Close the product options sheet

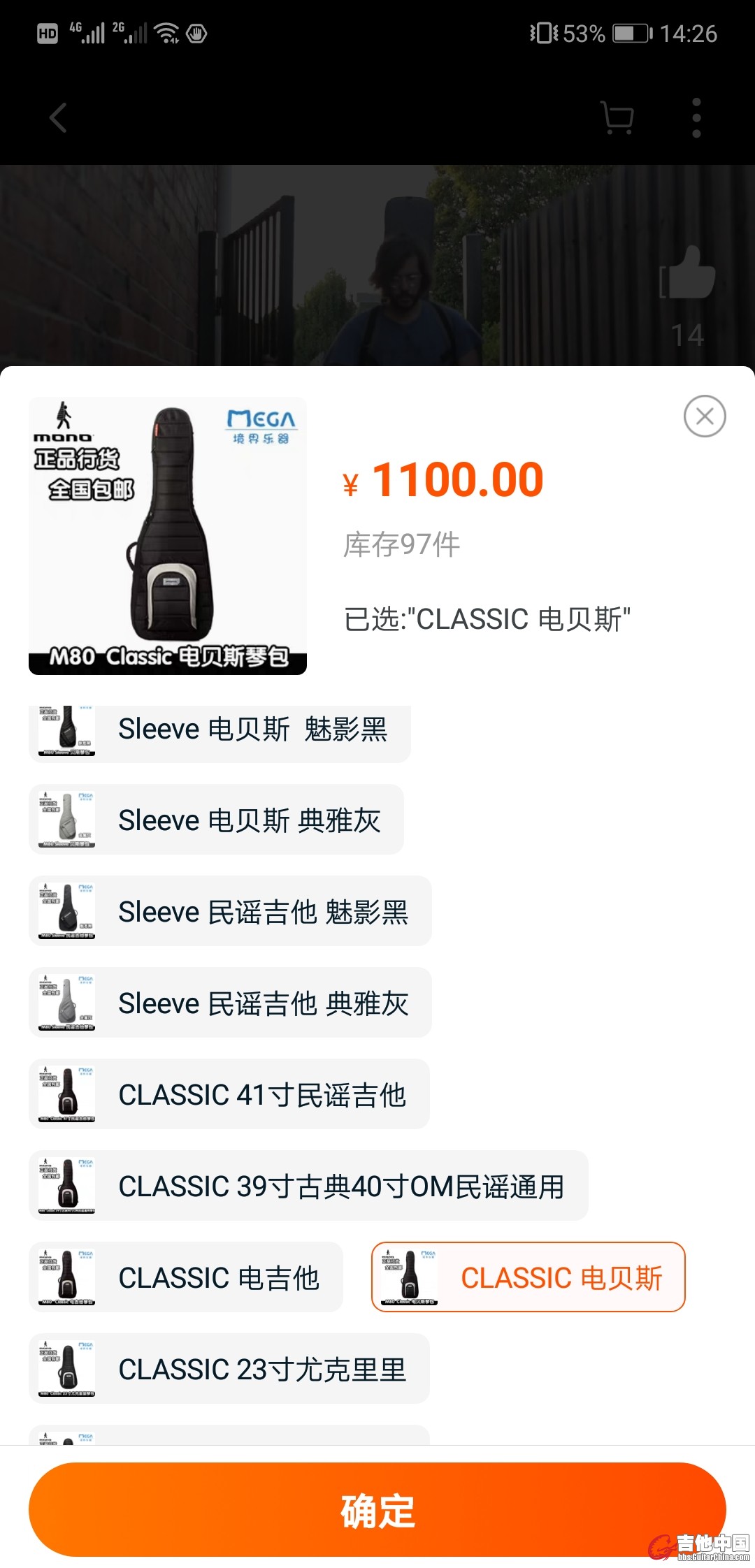coord(704,416)
